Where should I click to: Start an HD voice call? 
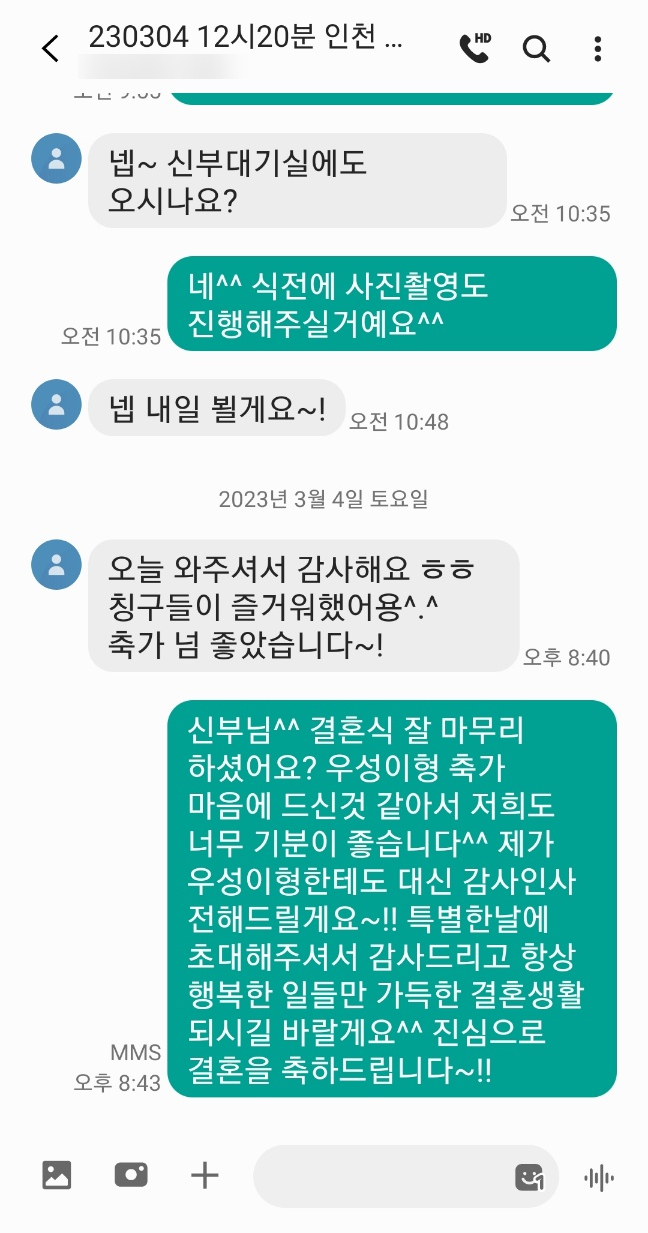pyautogui.click(x=475, y=48)
